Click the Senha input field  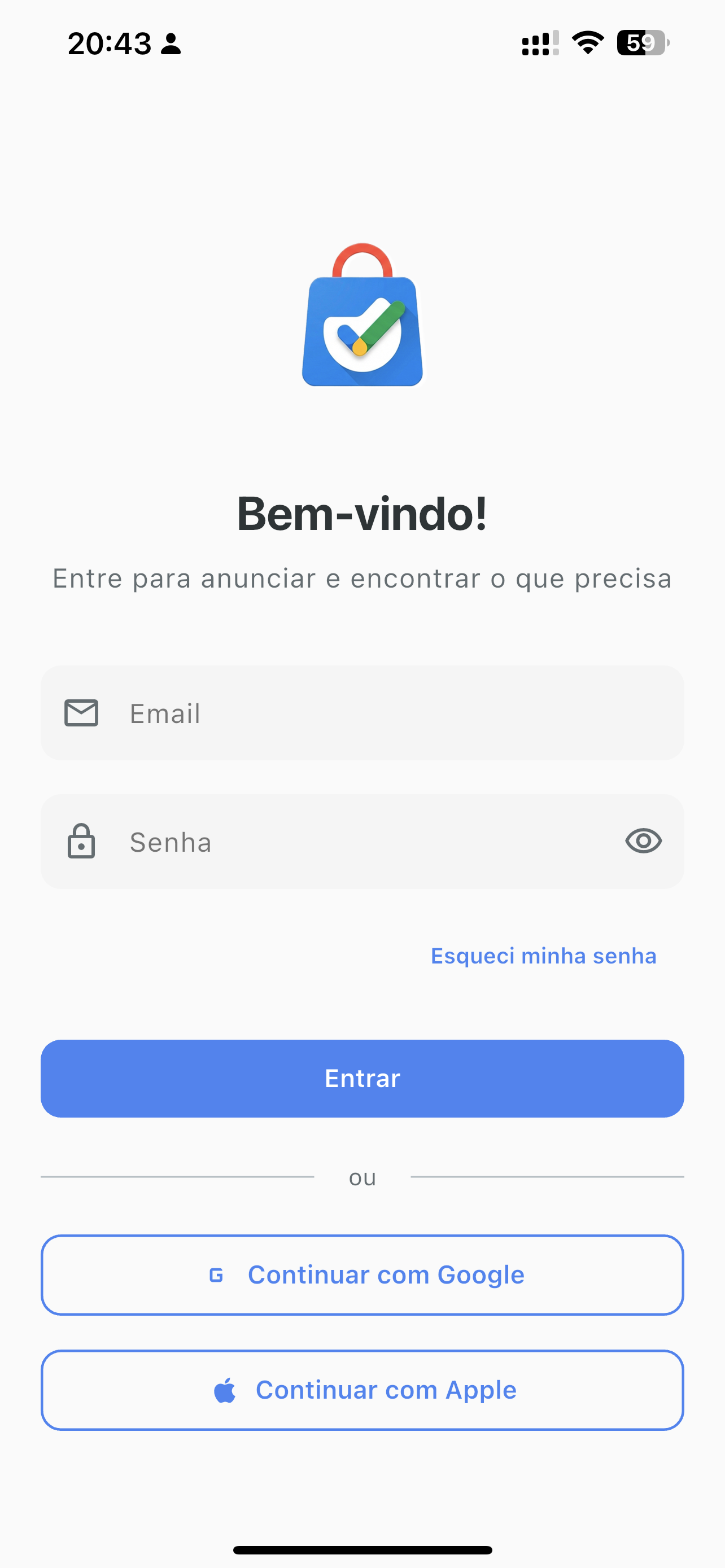click(365, 842)
